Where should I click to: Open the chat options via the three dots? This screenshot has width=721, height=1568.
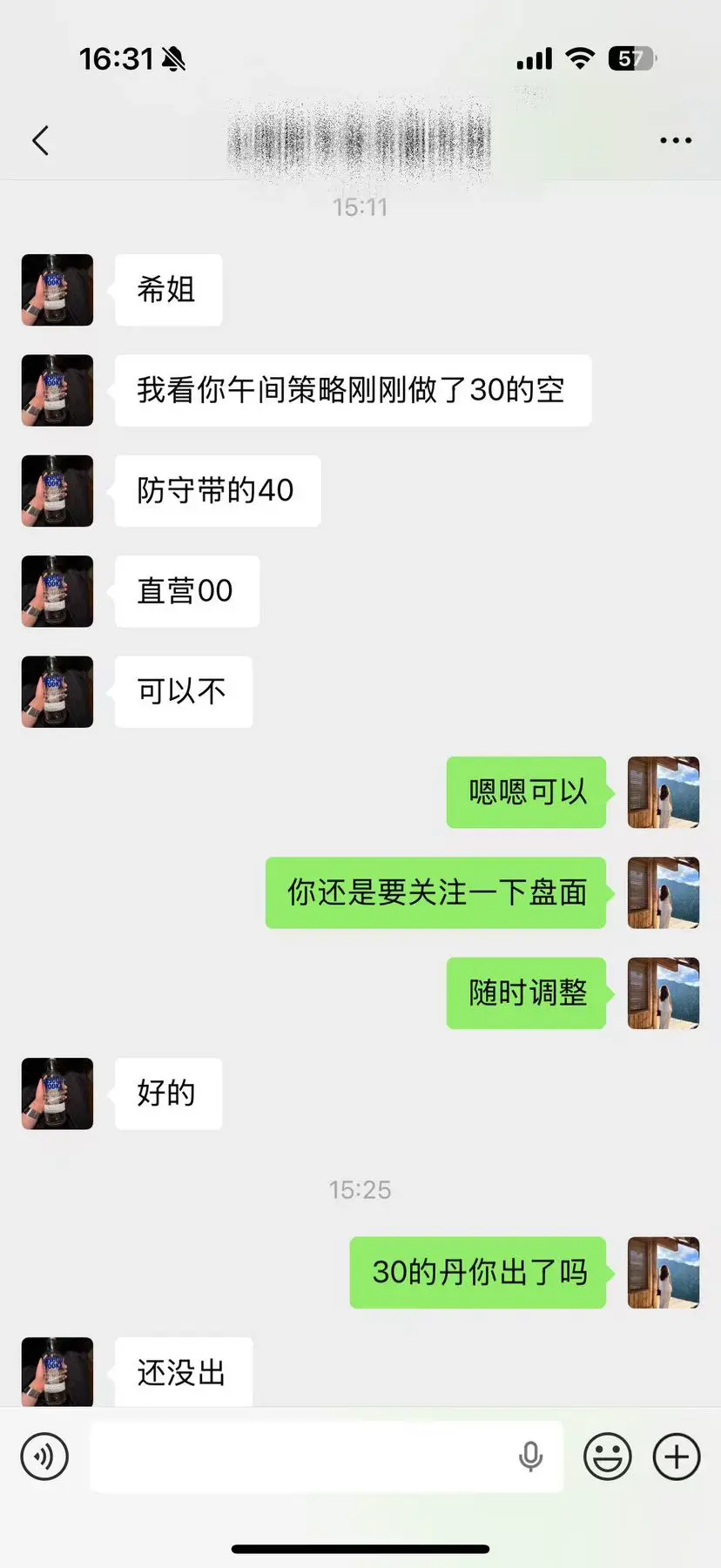tap(676, 139)
